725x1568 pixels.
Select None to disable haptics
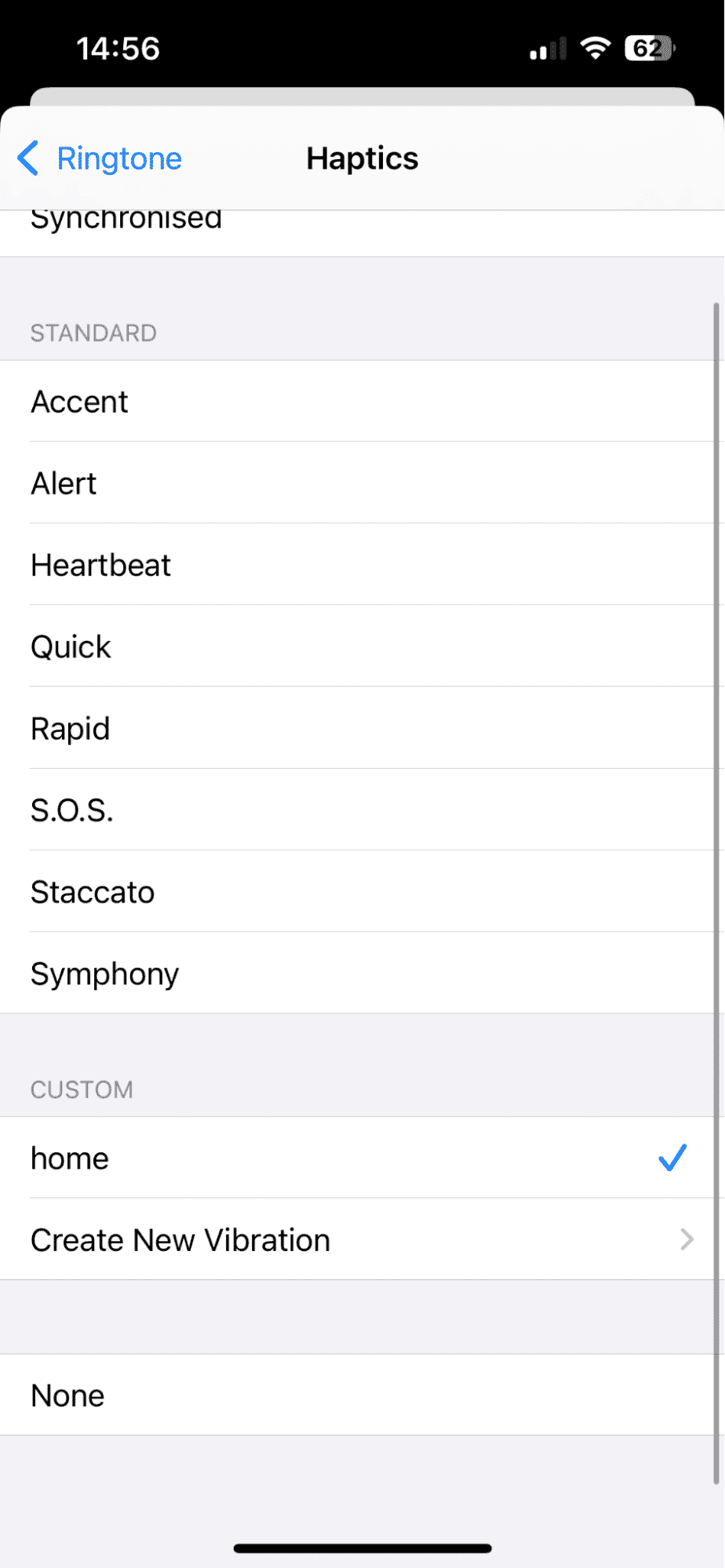(x=67, y=1395)
